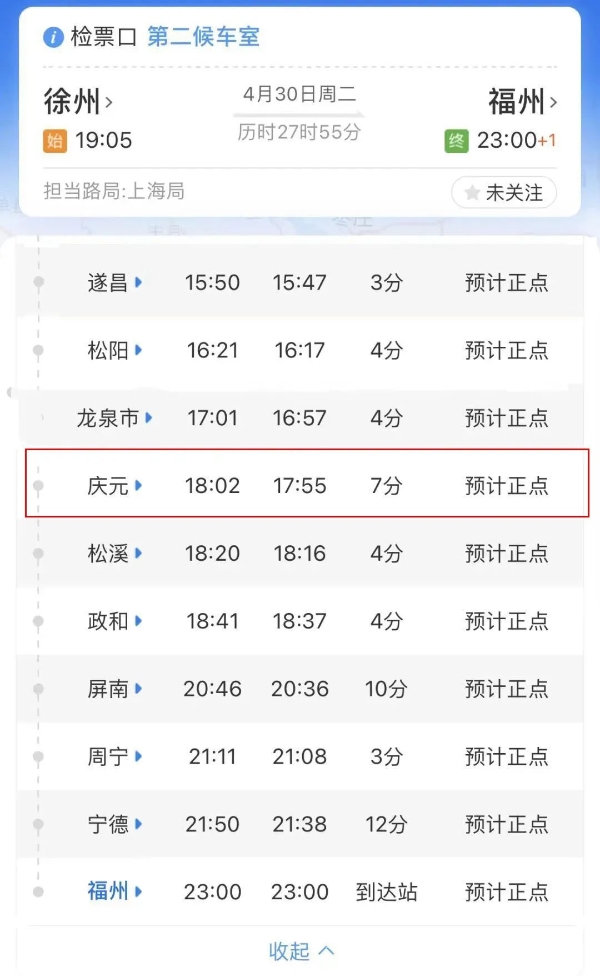Open departure station 徐州 details
Viewport: 600px width, 976px height.
pos(77,101)
